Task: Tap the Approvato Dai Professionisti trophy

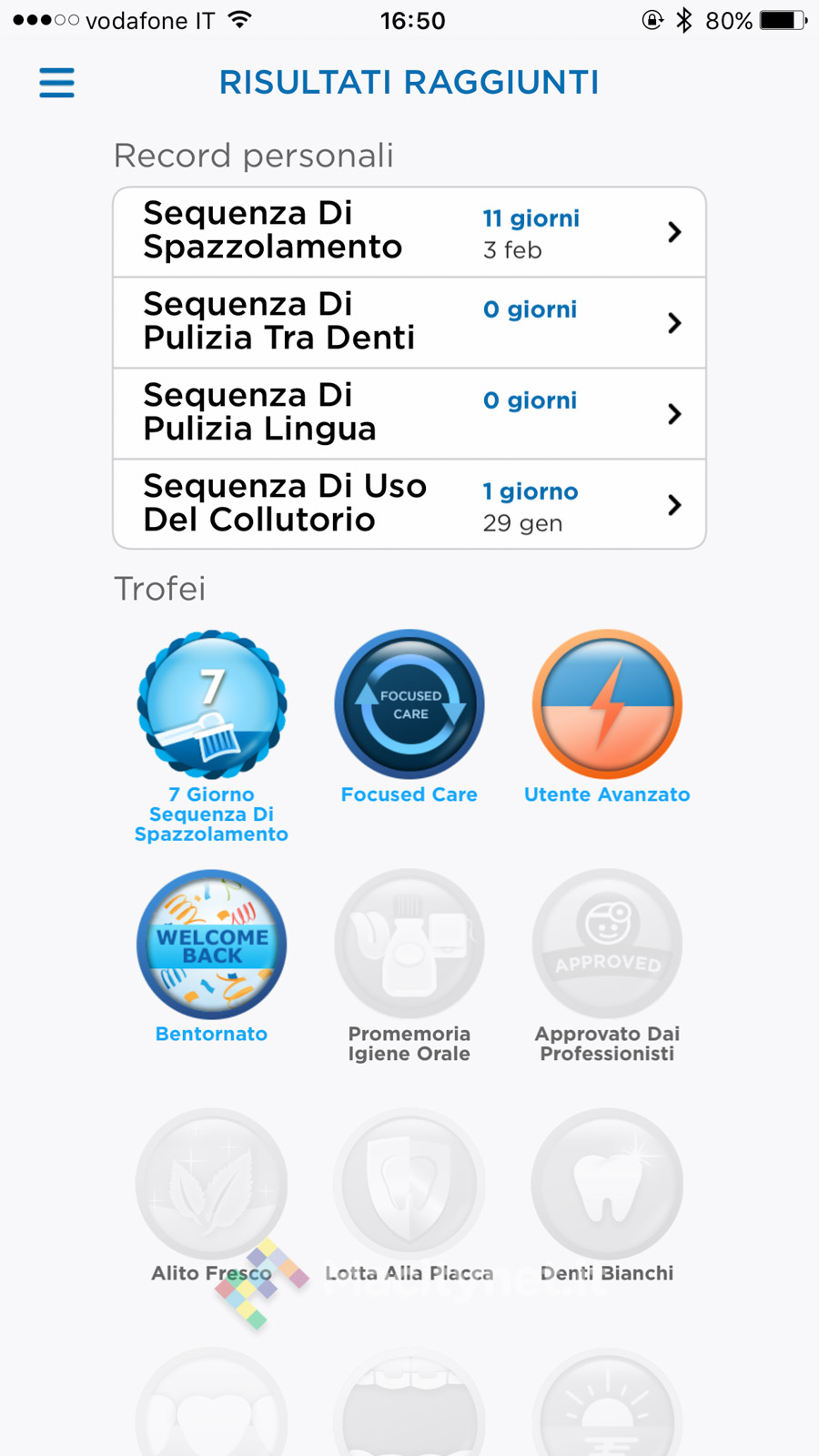Action: pos(607,945)
